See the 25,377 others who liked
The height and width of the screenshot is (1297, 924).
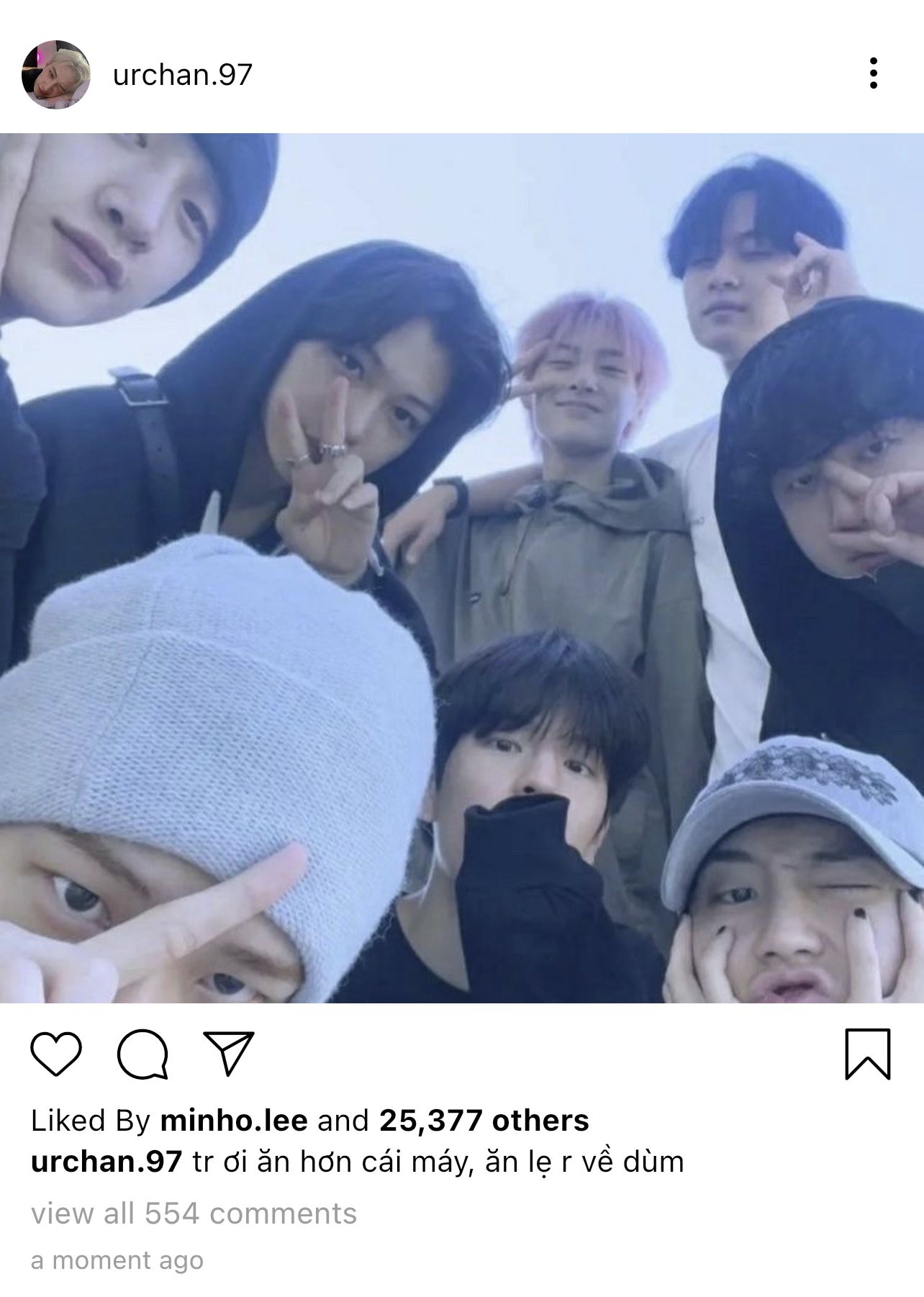[x=484, y=1121]
